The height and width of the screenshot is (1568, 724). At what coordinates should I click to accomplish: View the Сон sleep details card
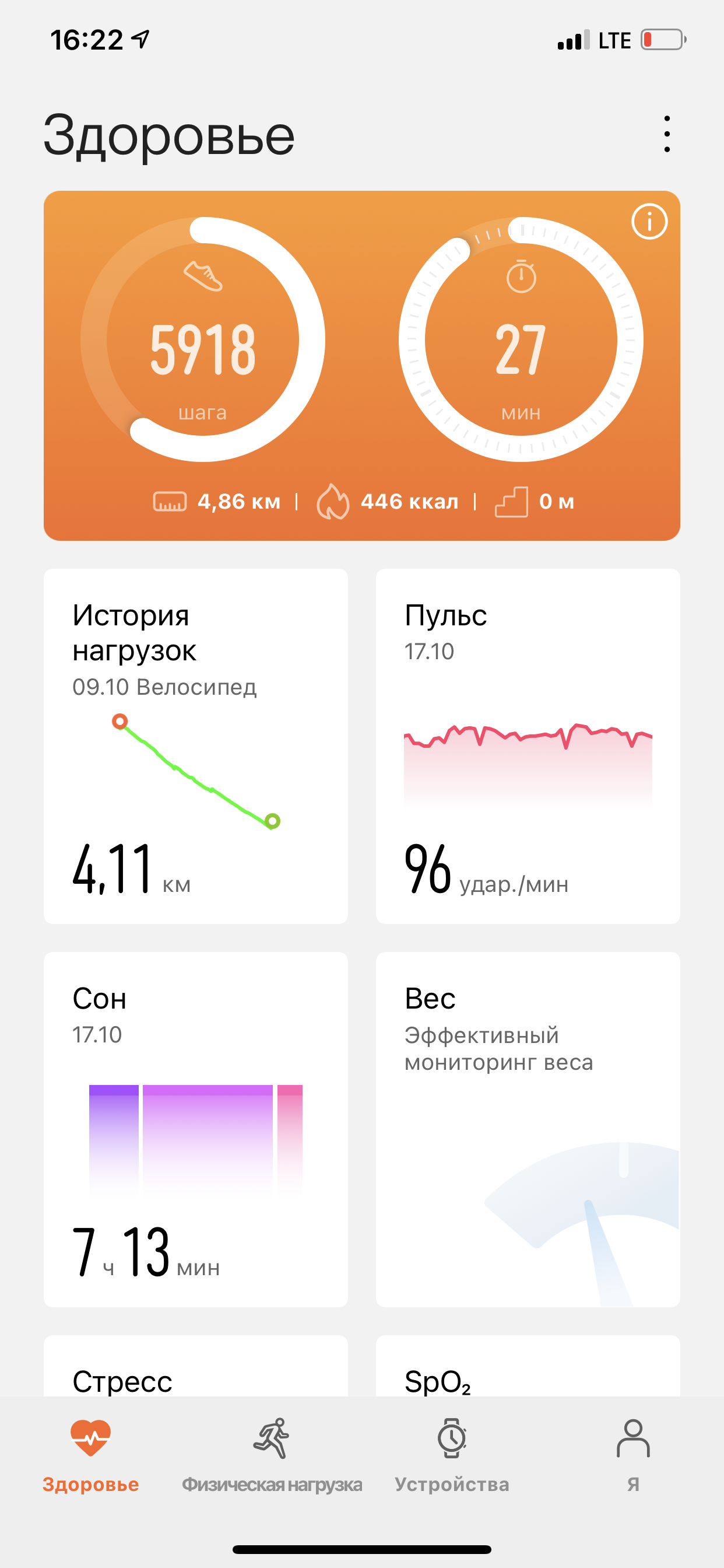point(195,1129)
